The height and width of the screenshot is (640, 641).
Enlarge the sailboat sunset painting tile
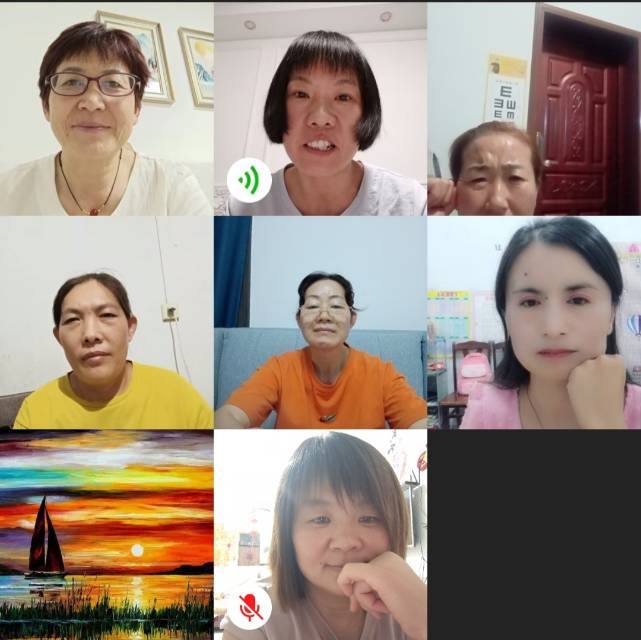106,535
